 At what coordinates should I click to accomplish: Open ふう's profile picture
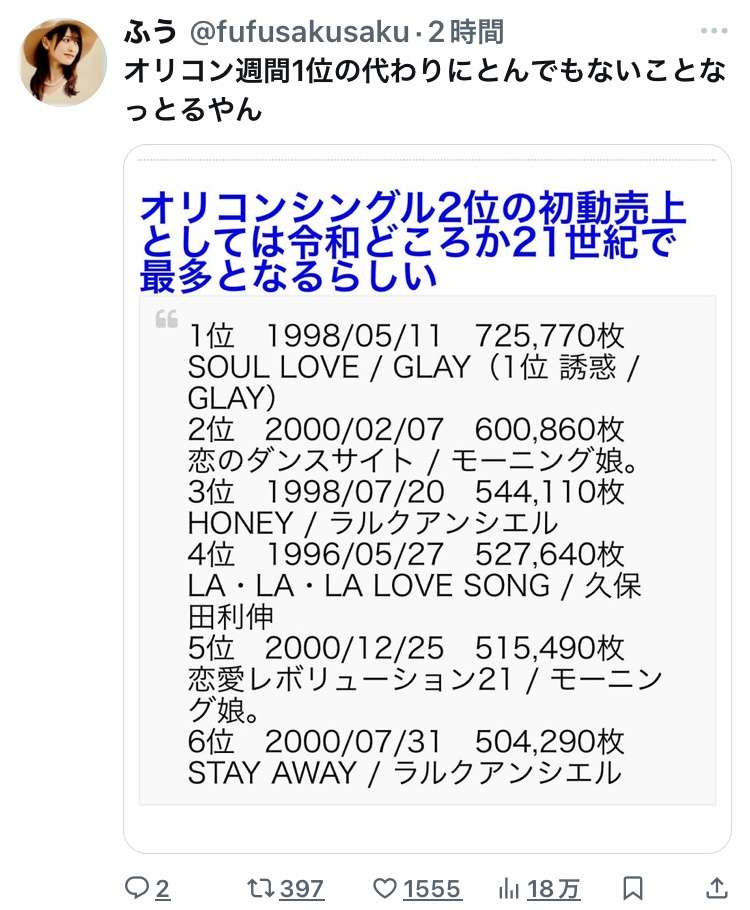point(63,62)
